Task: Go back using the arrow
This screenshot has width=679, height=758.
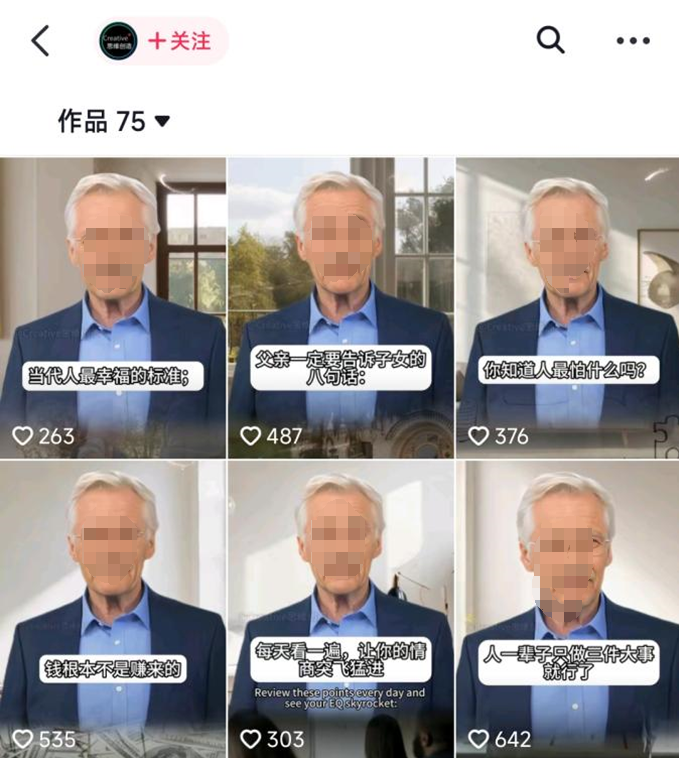Action: tap(40, 41)
